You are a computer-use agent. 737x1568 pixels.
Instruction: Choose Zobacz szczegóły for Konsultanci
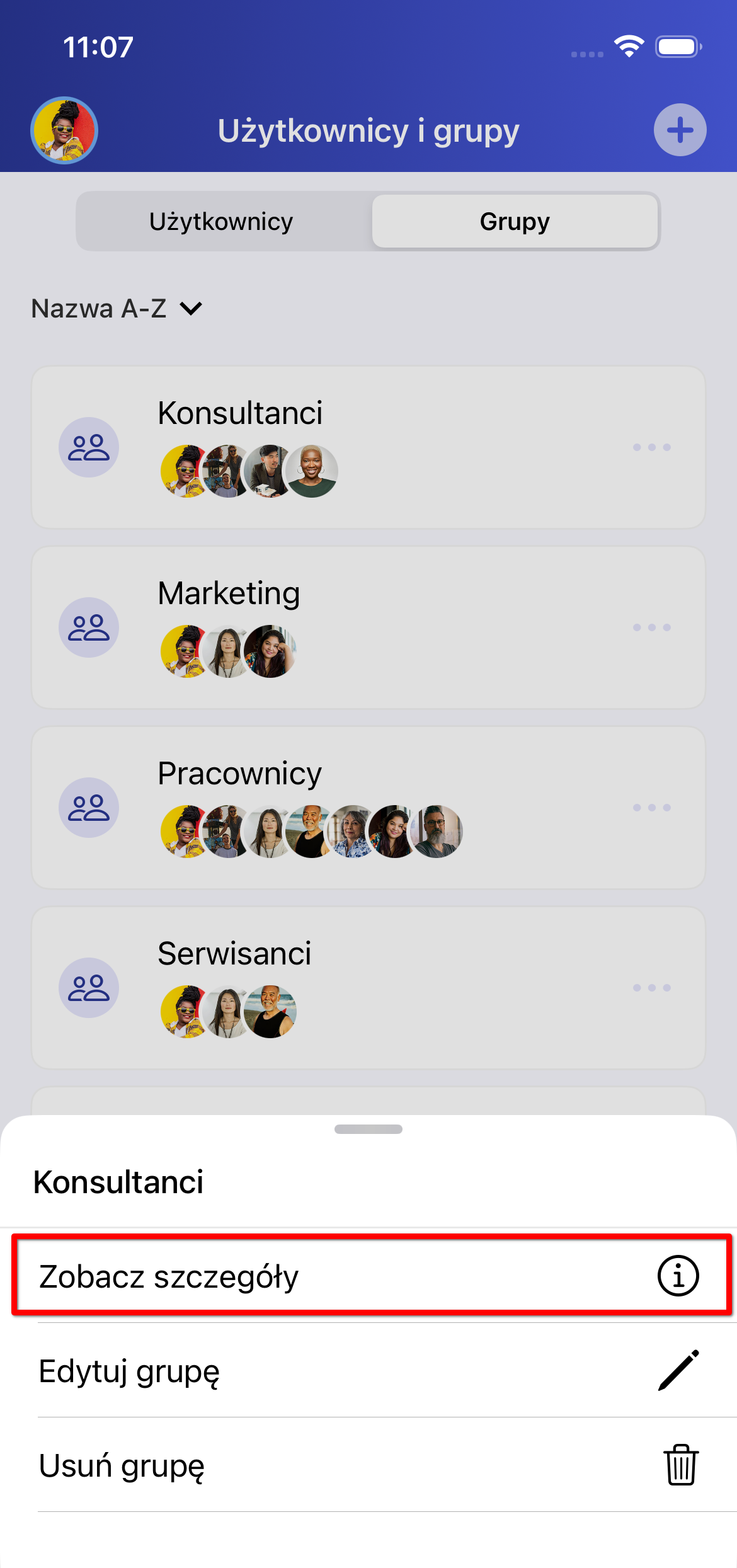click(372, 1276)
